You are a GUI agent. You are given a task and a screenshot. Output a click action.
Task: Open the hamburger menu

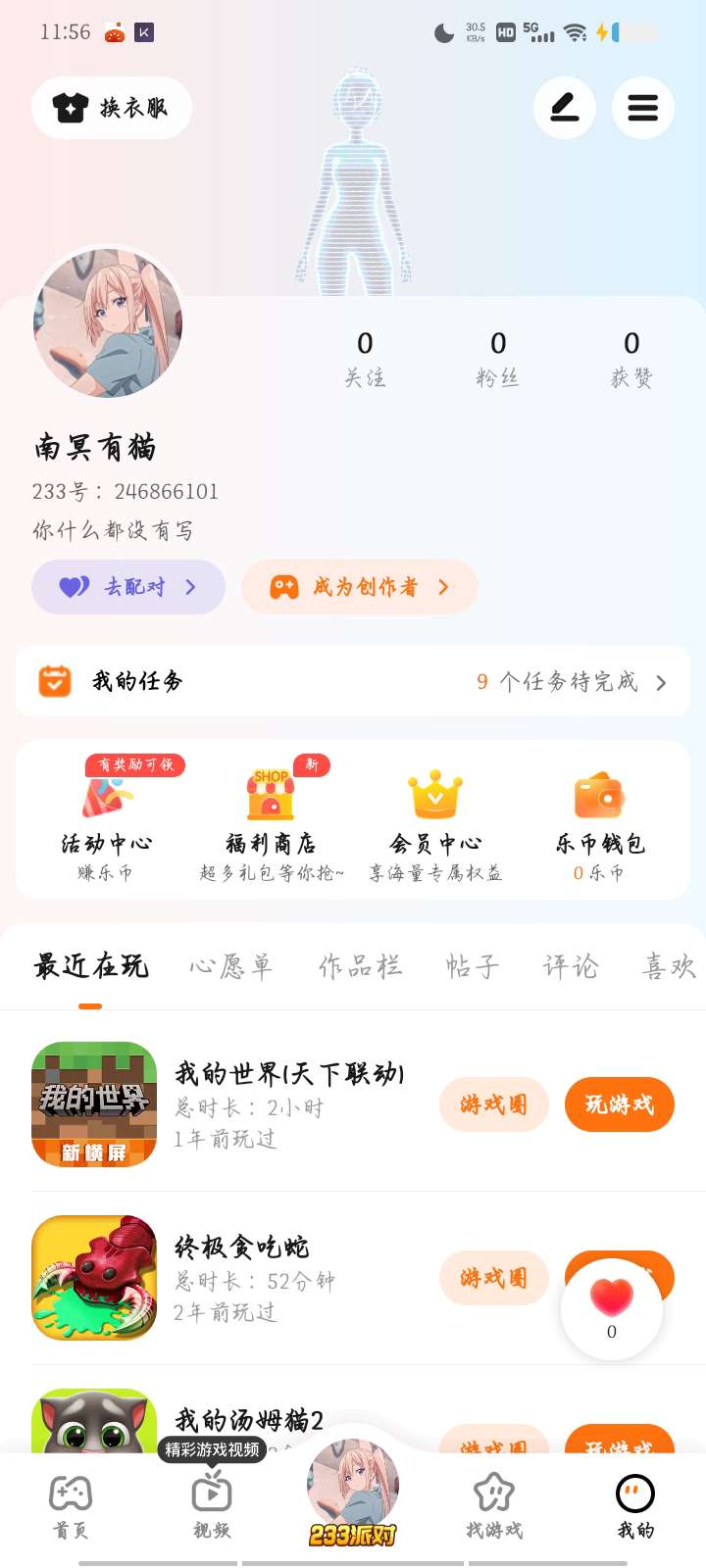point(642,108)
